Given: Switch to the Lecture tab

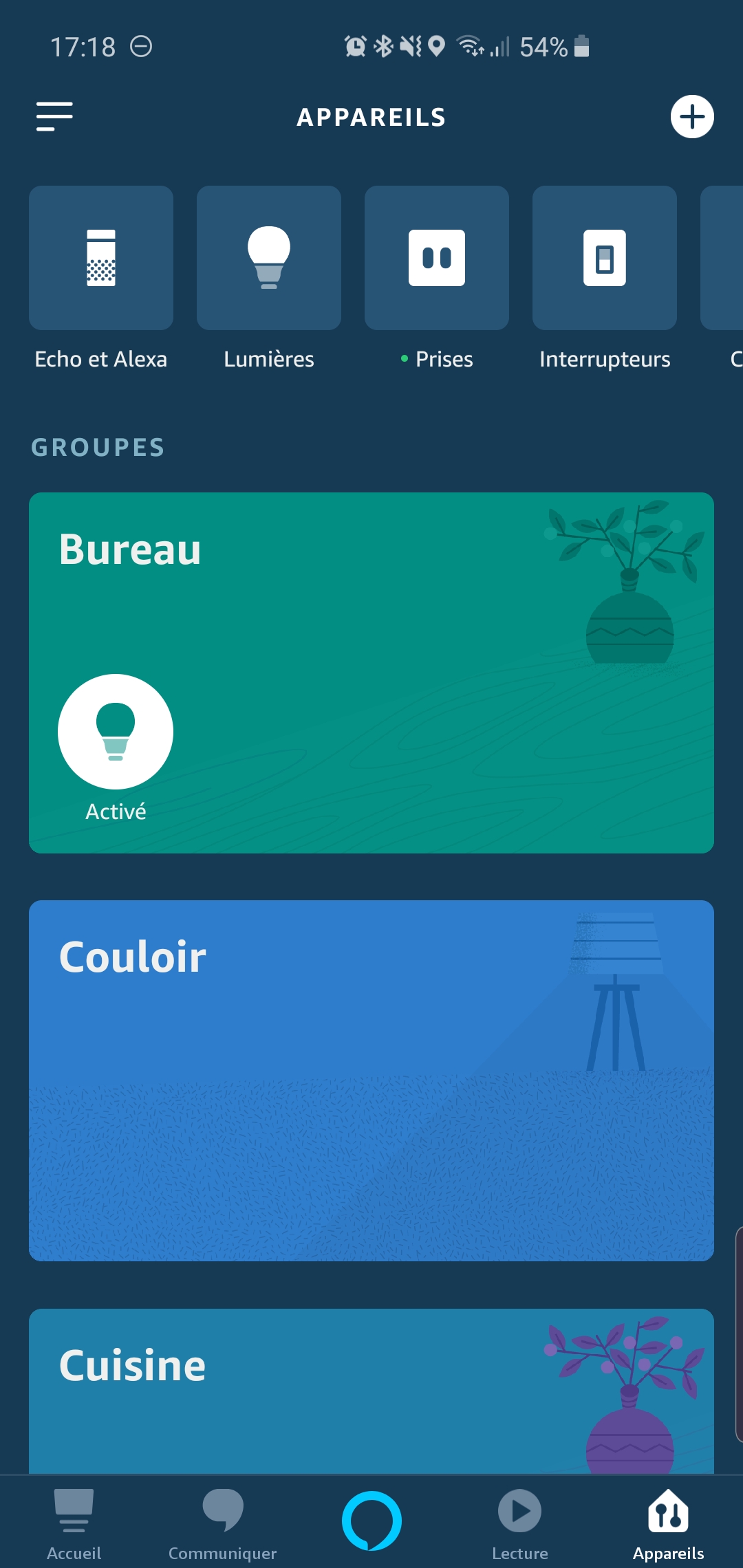Looking at the screenshot, I should 520,1523.
